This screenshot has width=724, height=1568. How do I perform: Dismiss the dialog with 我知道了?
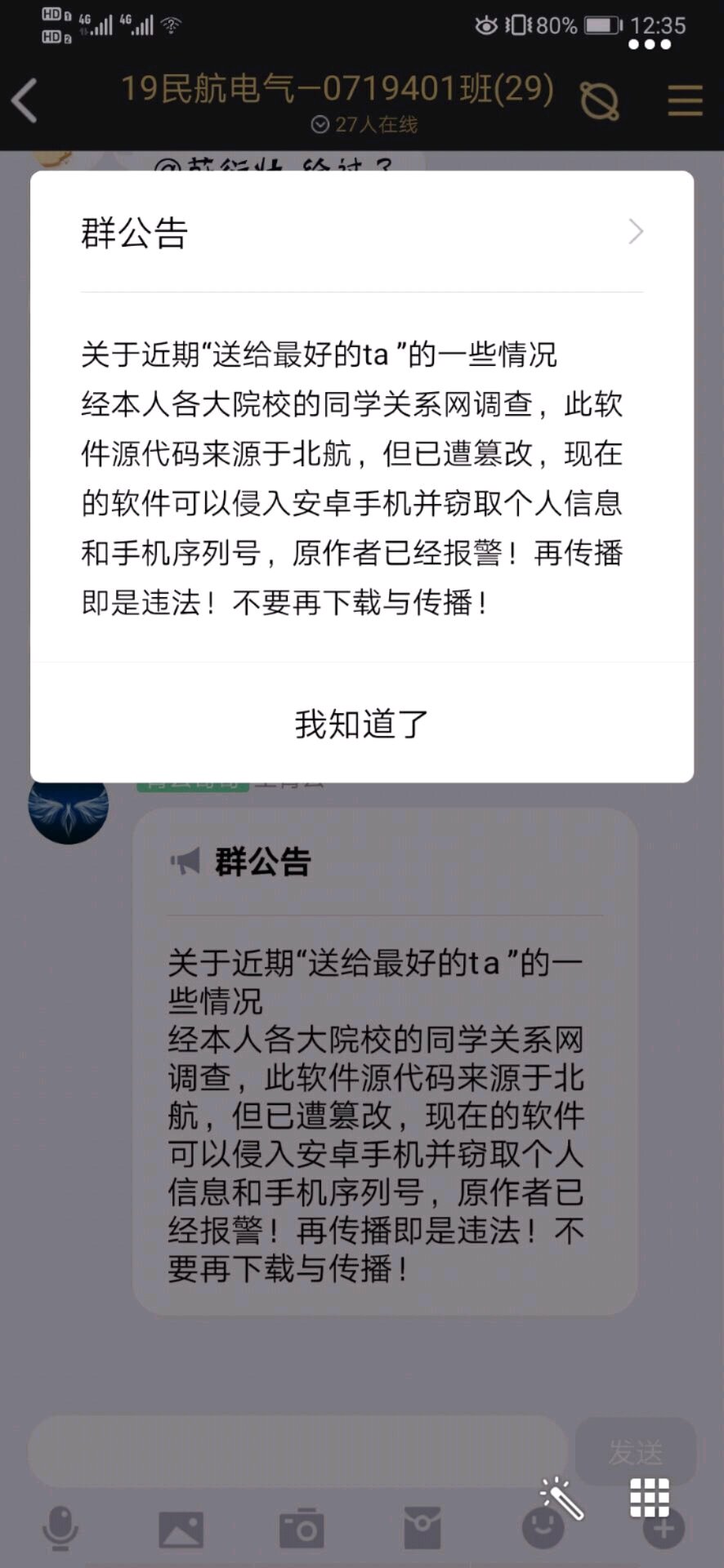[x=362, y=724]
